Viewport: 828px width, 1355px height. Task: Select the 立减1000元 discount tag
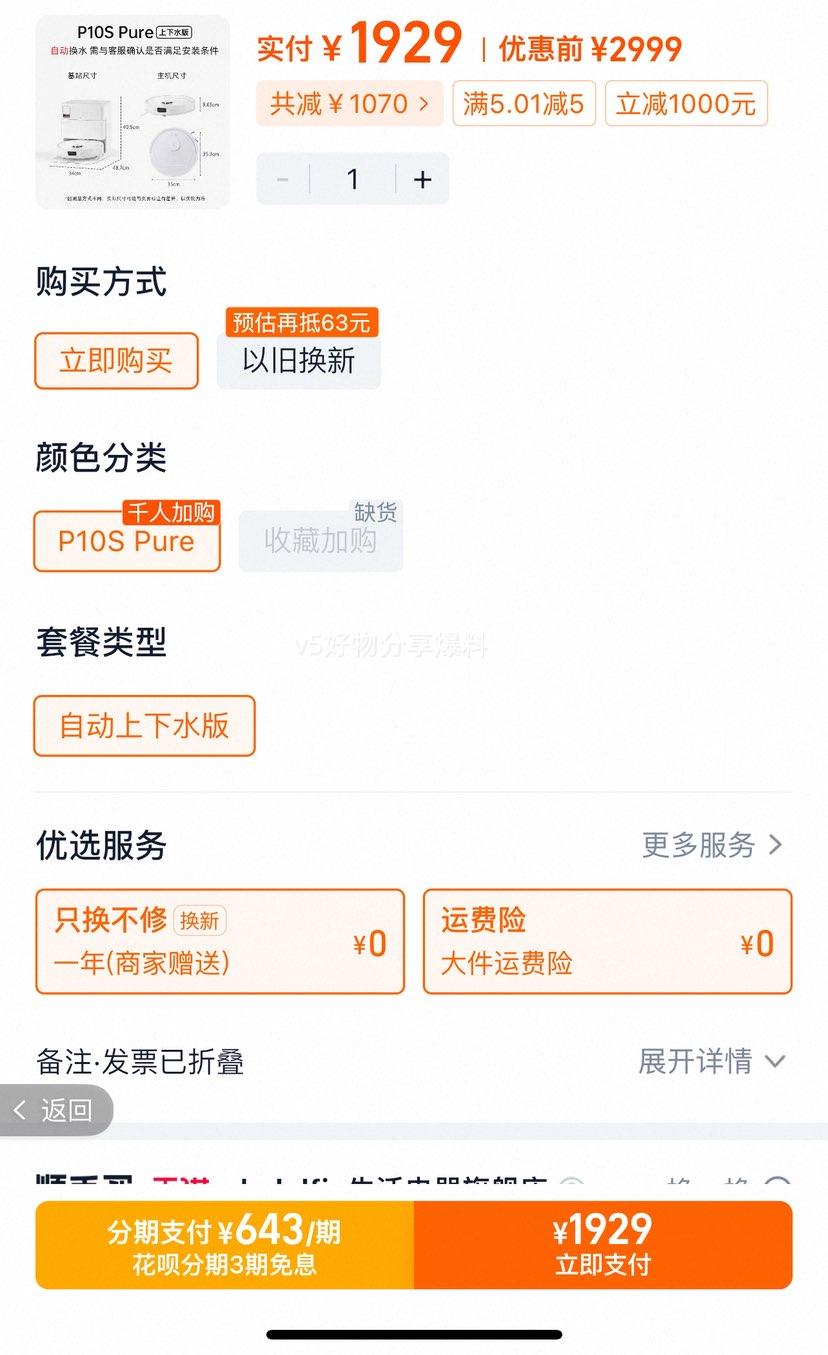coord(686,103)
